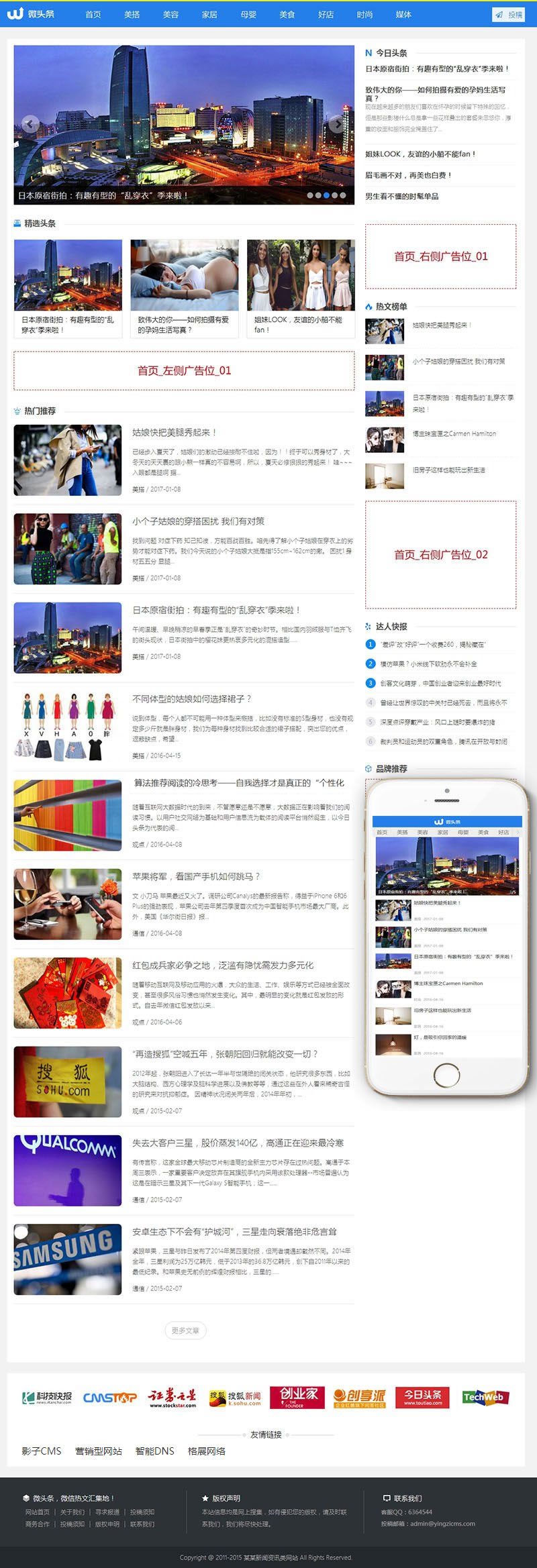Open 关于我们 in the footer
The width and height of the screenshot is (537, 1568).
[72, 1512]
